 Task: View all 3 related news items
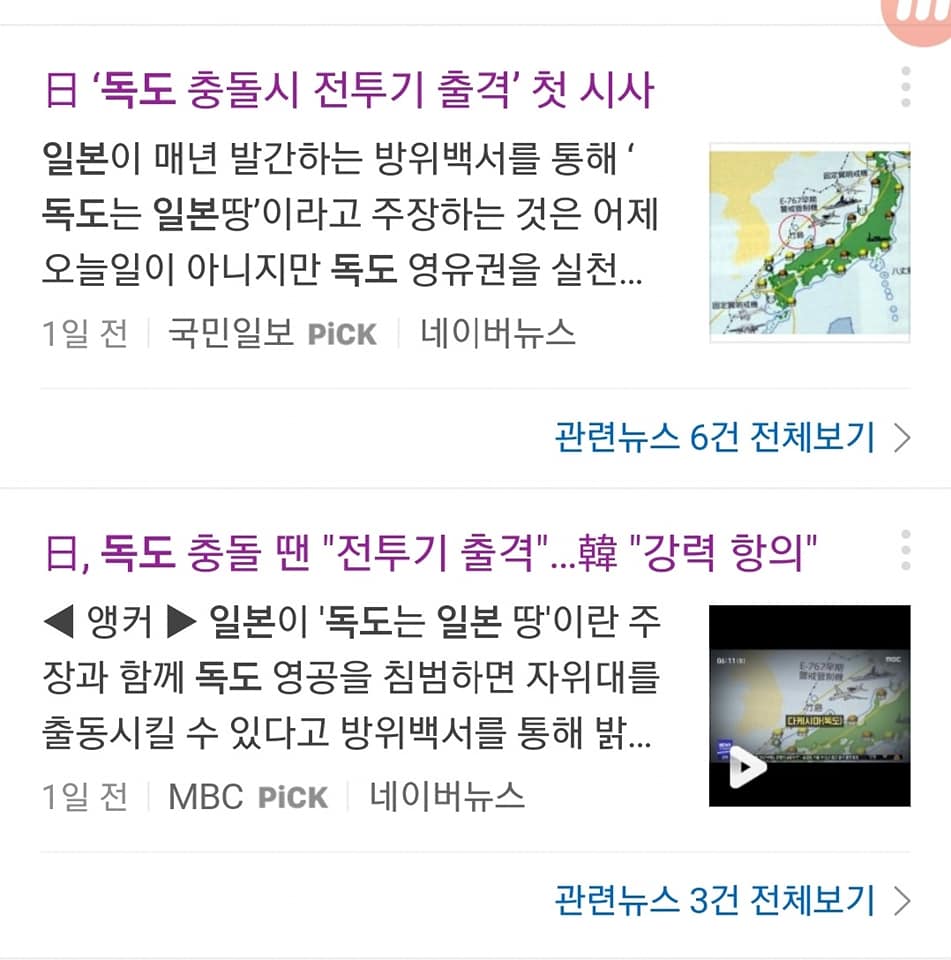click(x=732, y=900)
